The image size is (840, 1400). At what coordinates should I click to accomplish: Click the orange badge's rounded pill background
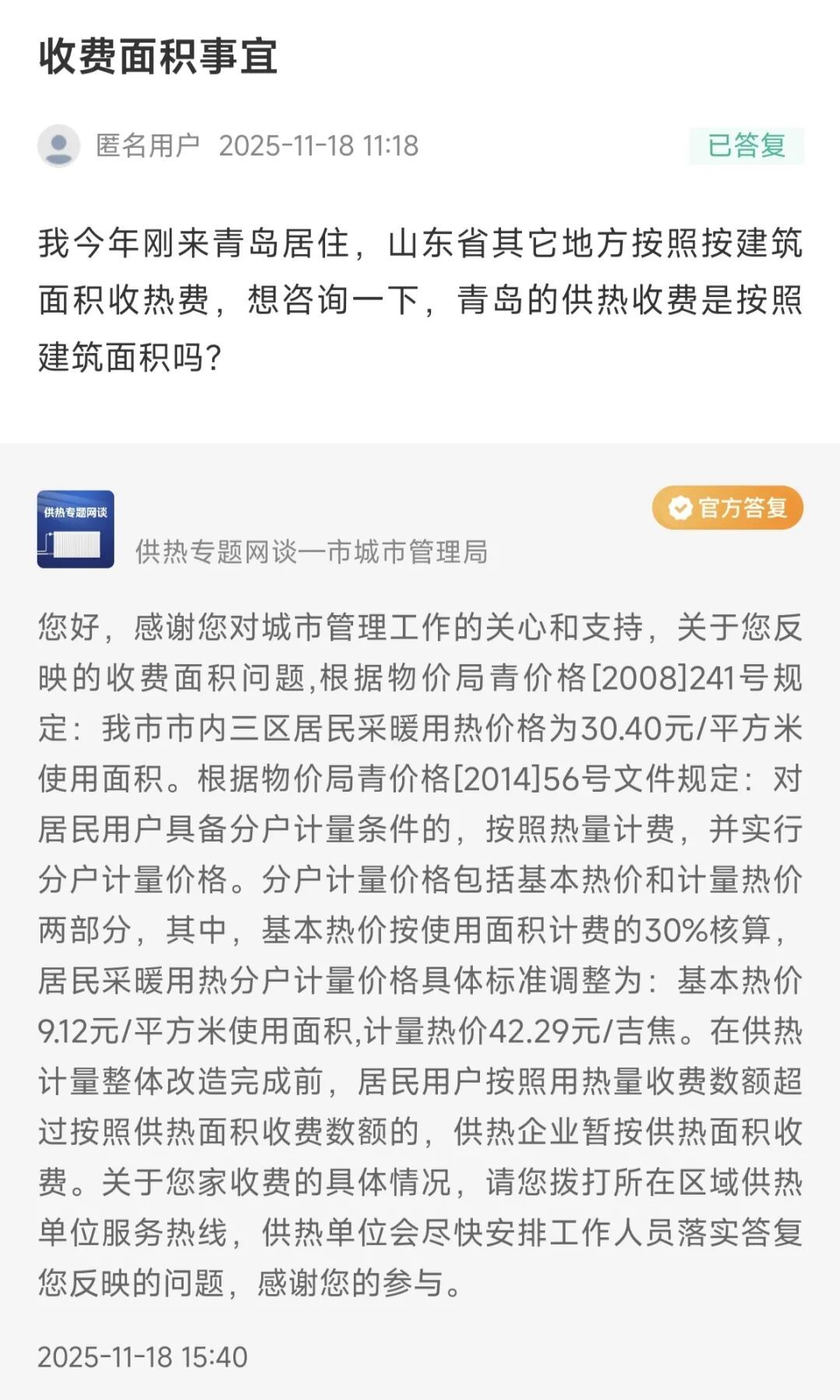coord(727,506)
